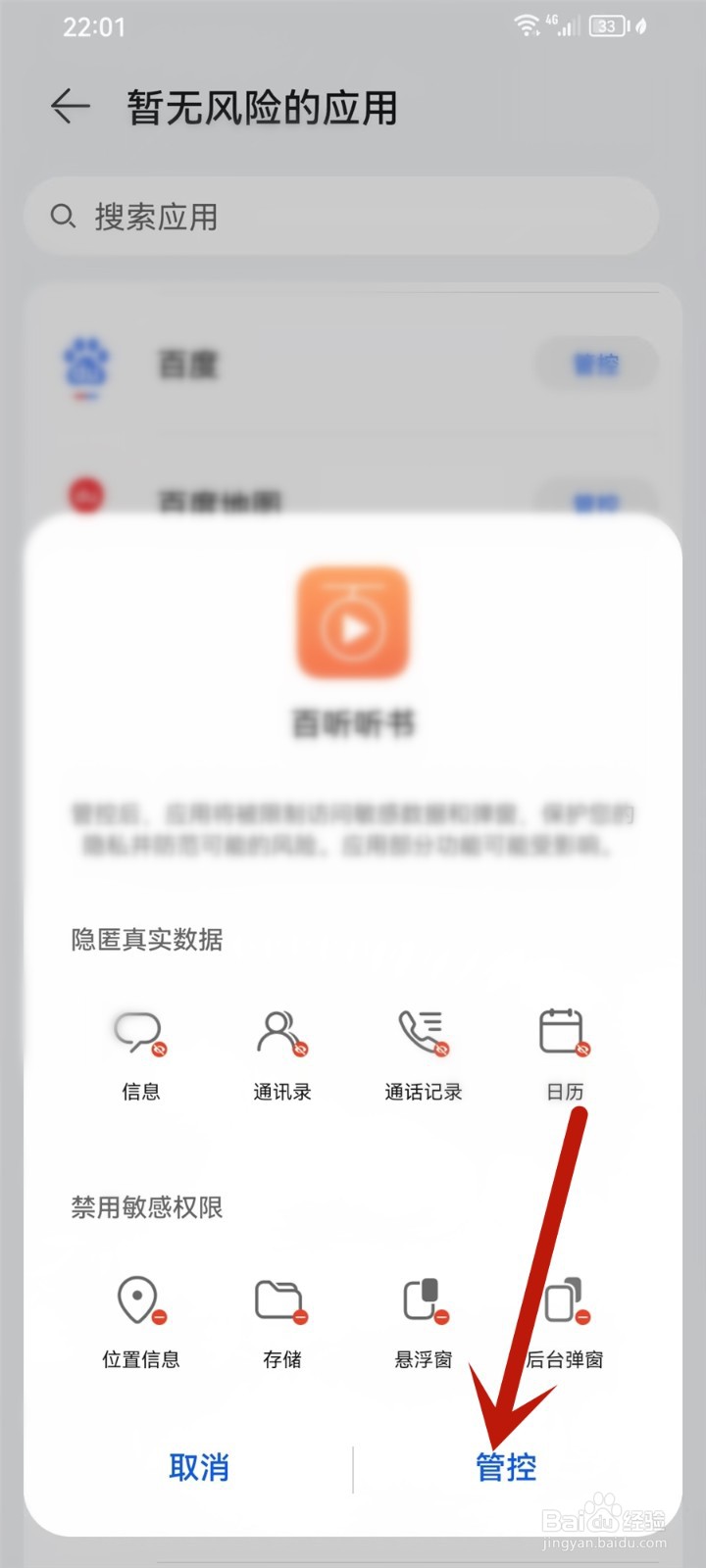This screenshot has height=1568, width=706.
Task: Open the 百听听书 app icon
Action: (353, 622)
